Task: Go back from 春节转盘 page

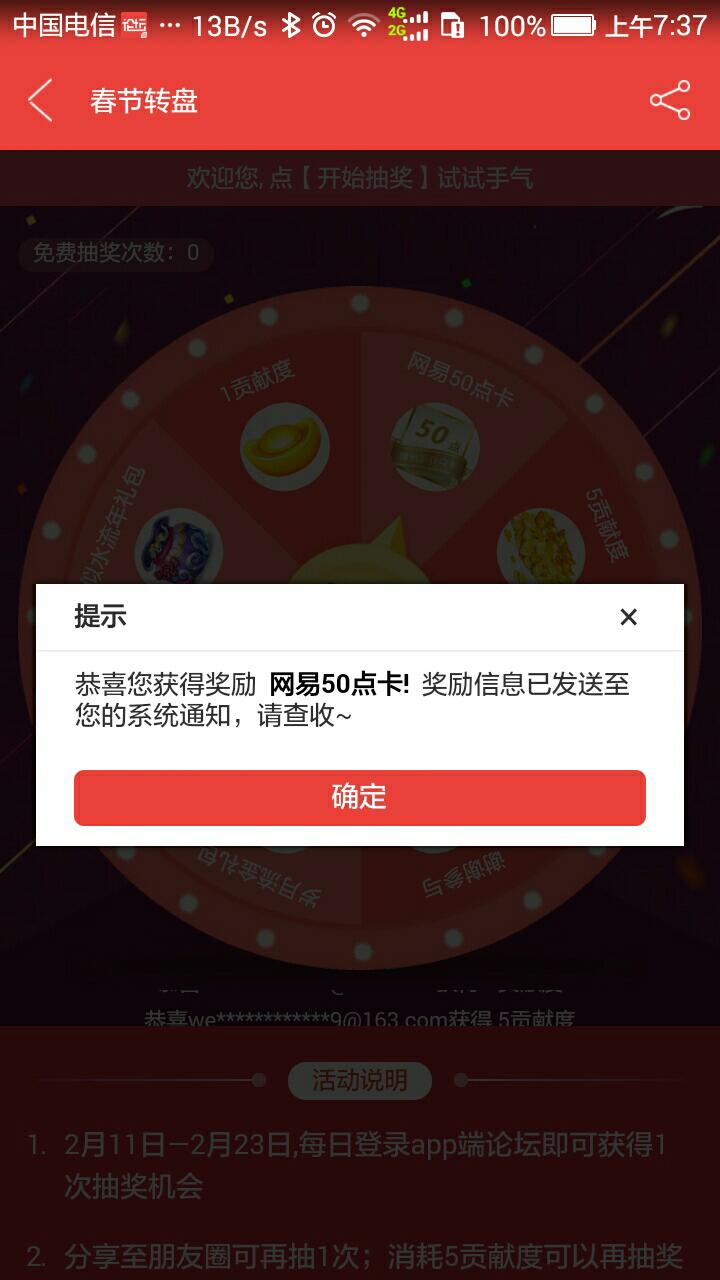Action: click(x=40, y=101)
